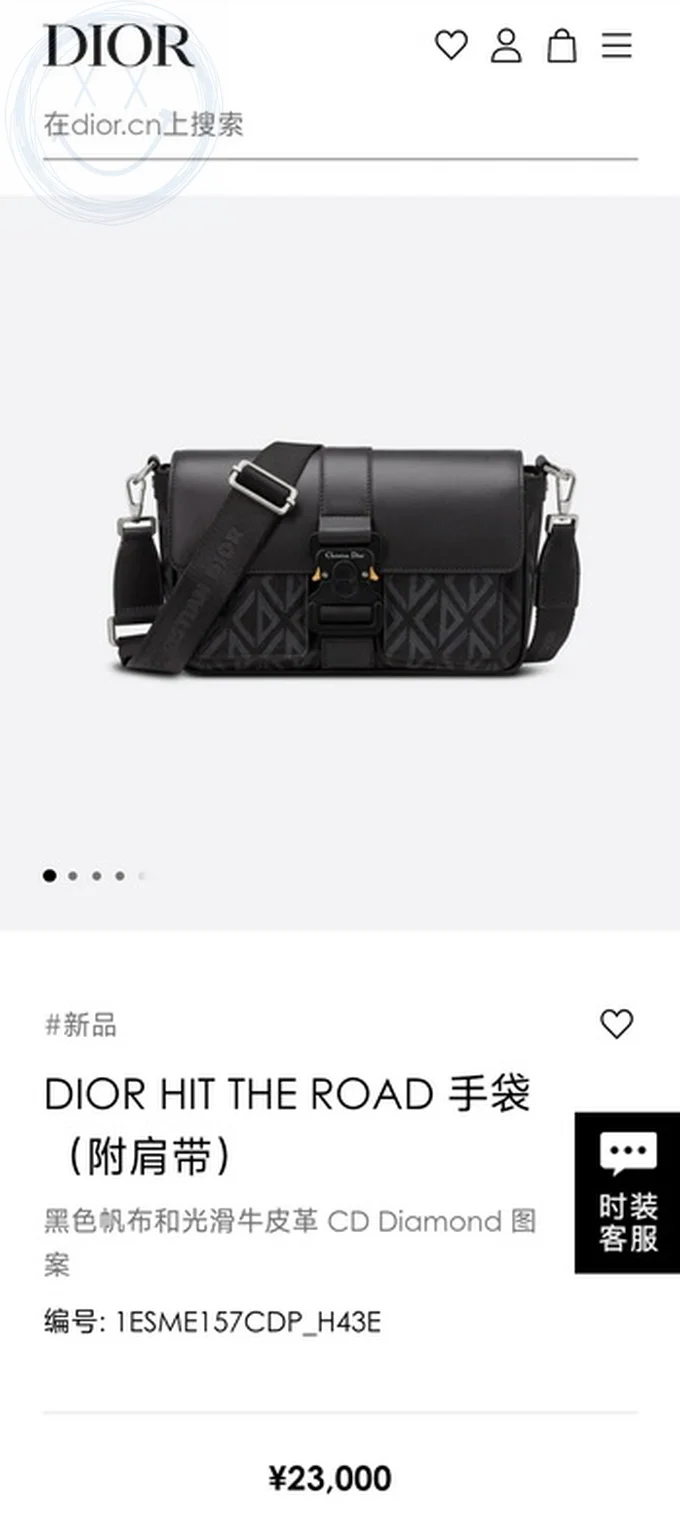Go to the DIOR homepage logo
This screenshot has width=680, height=1520.
point(118,47)
